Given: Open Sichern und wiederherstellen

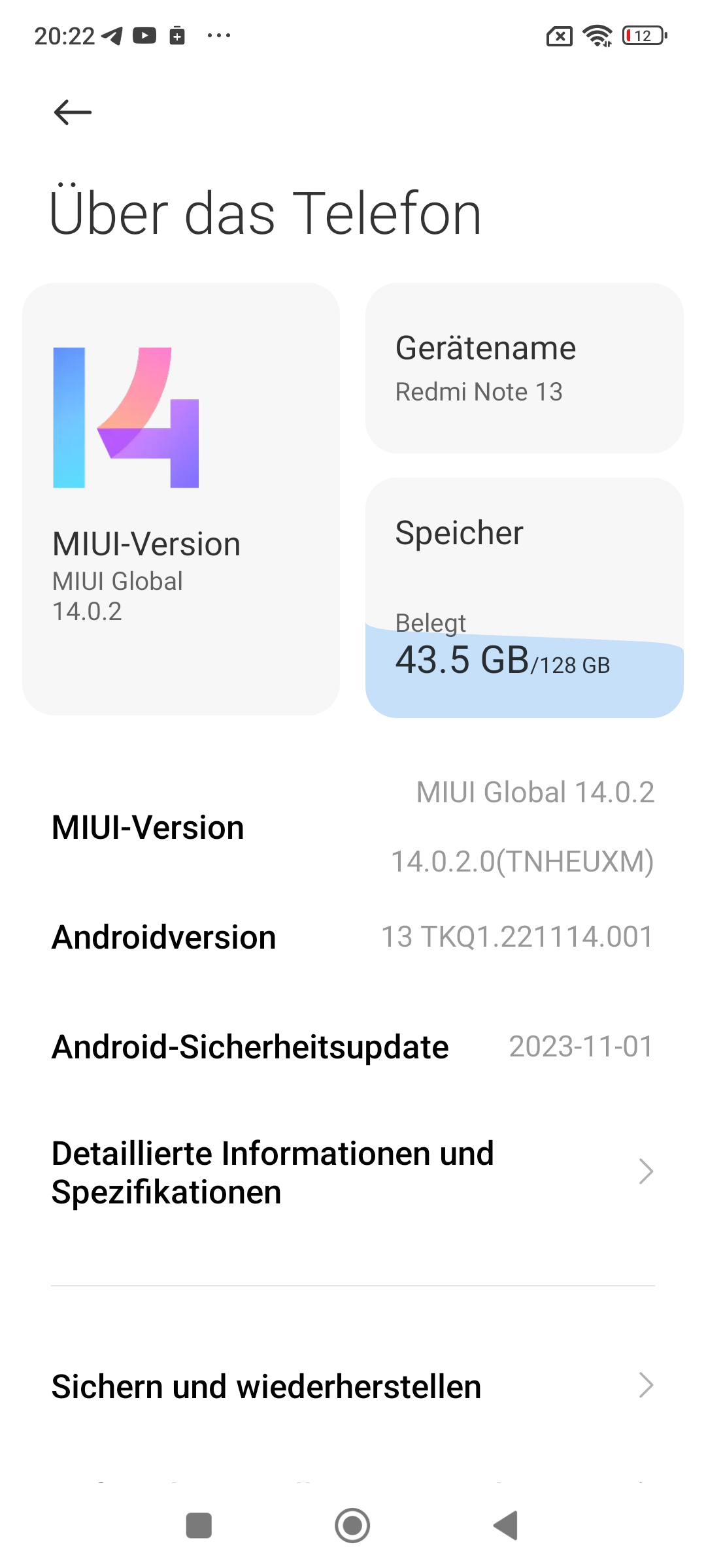Looking at the screenshot, I should click(x=353, y=1386).
